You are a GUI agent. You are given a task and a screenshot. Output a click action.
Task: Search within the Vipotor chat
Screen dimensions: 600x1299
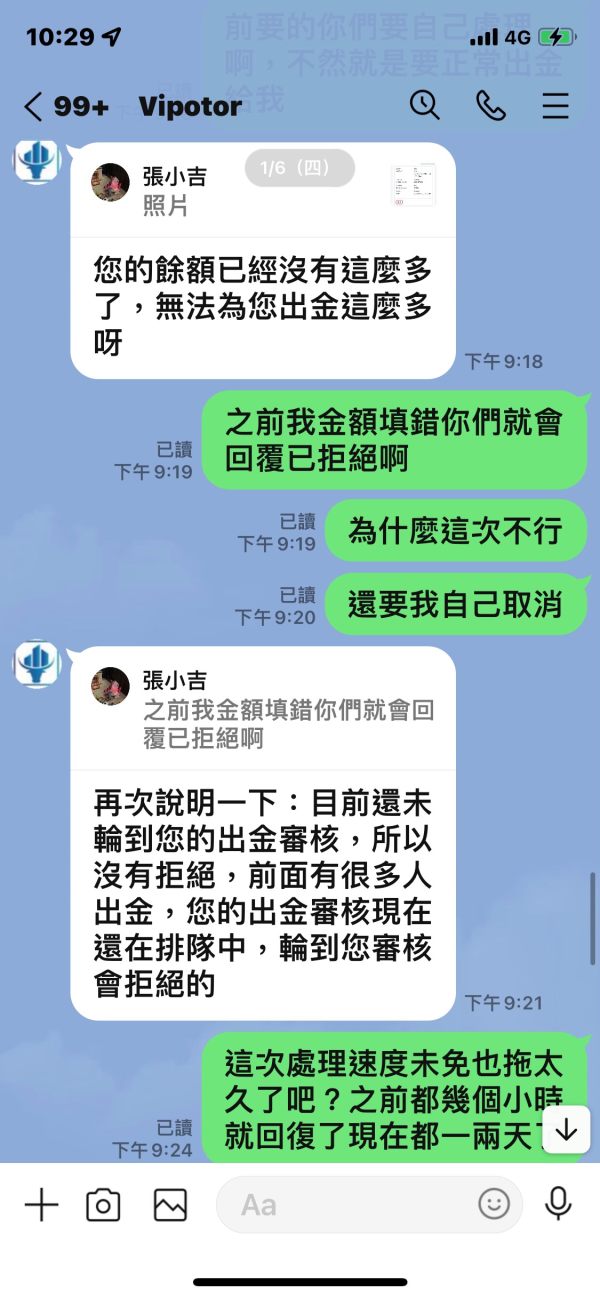[425, 105]
